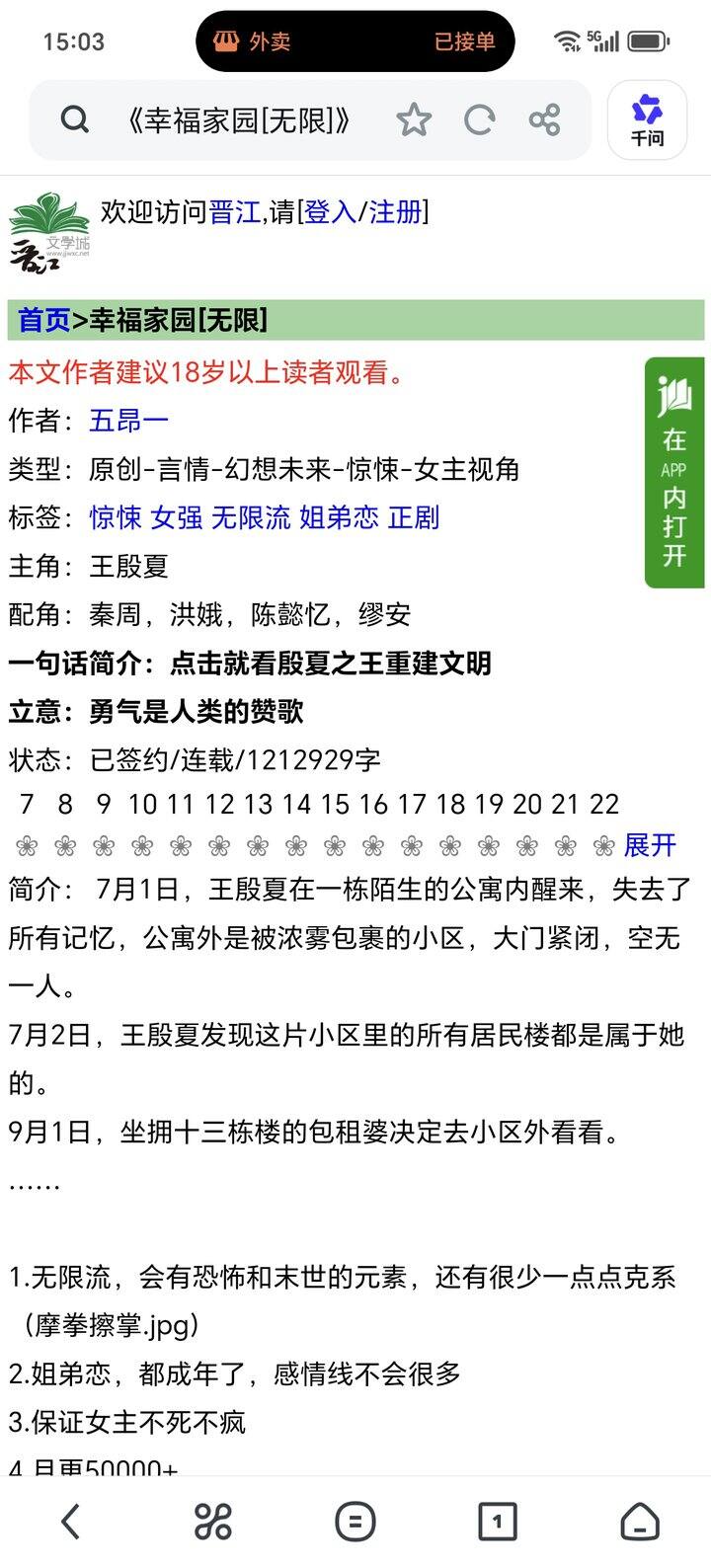Share this page

544,120
